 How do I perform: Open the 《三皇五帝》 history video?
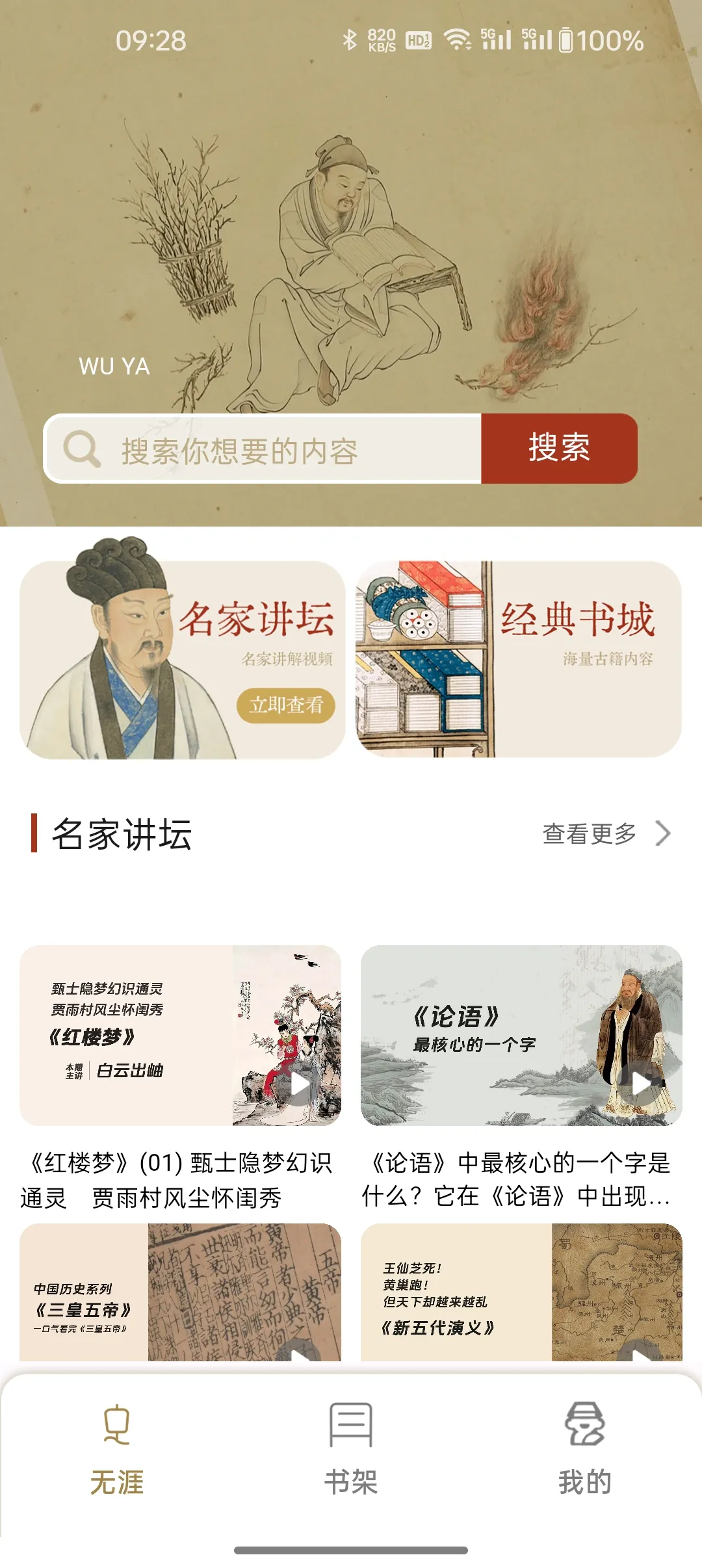(180, 1292)
